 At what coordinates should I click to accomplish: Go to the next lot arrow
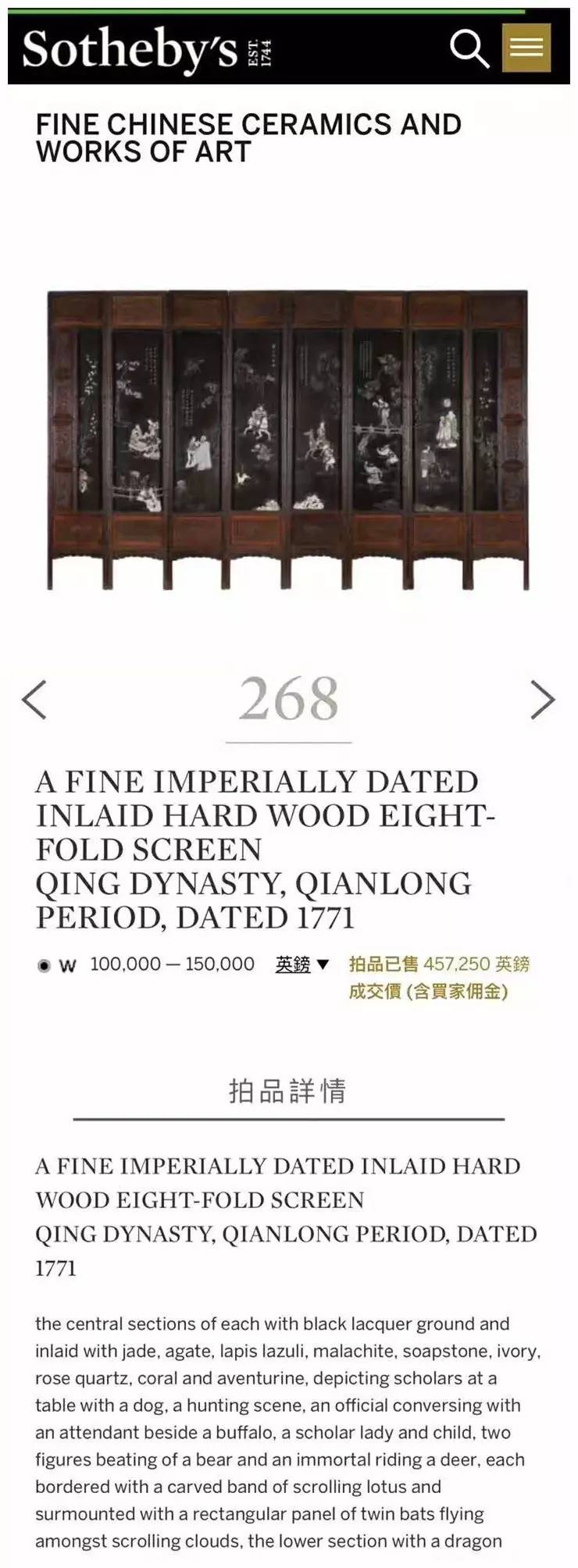[542, 699]
